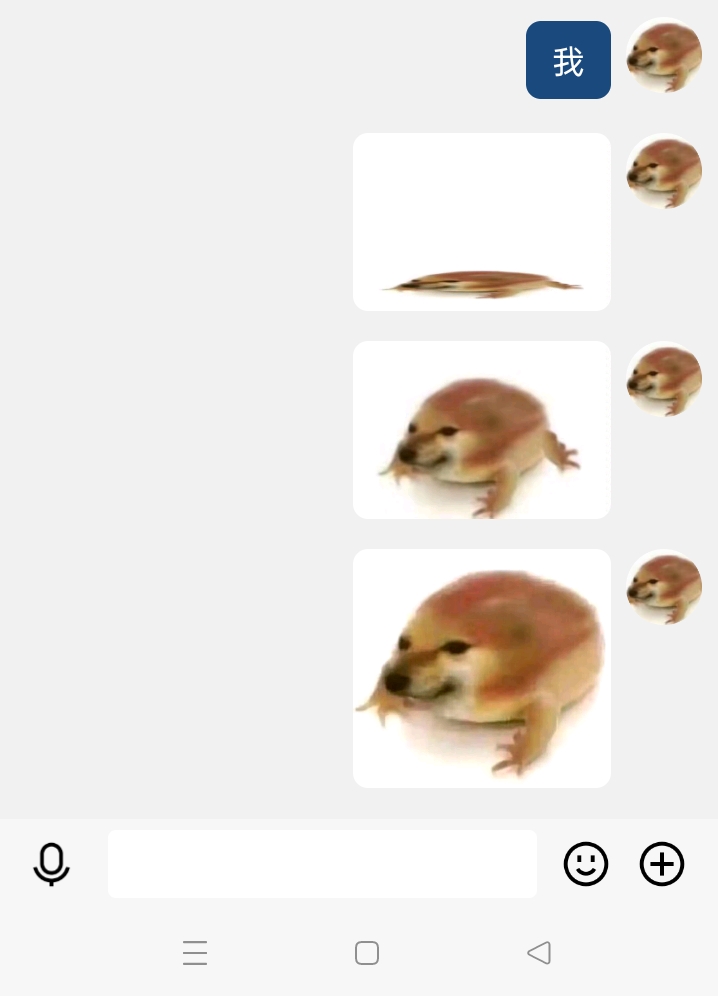The image size is (718, 996).
Task: Open the avatar beside the "我" message
Action: pyautogui.click(x=664, y=57)
